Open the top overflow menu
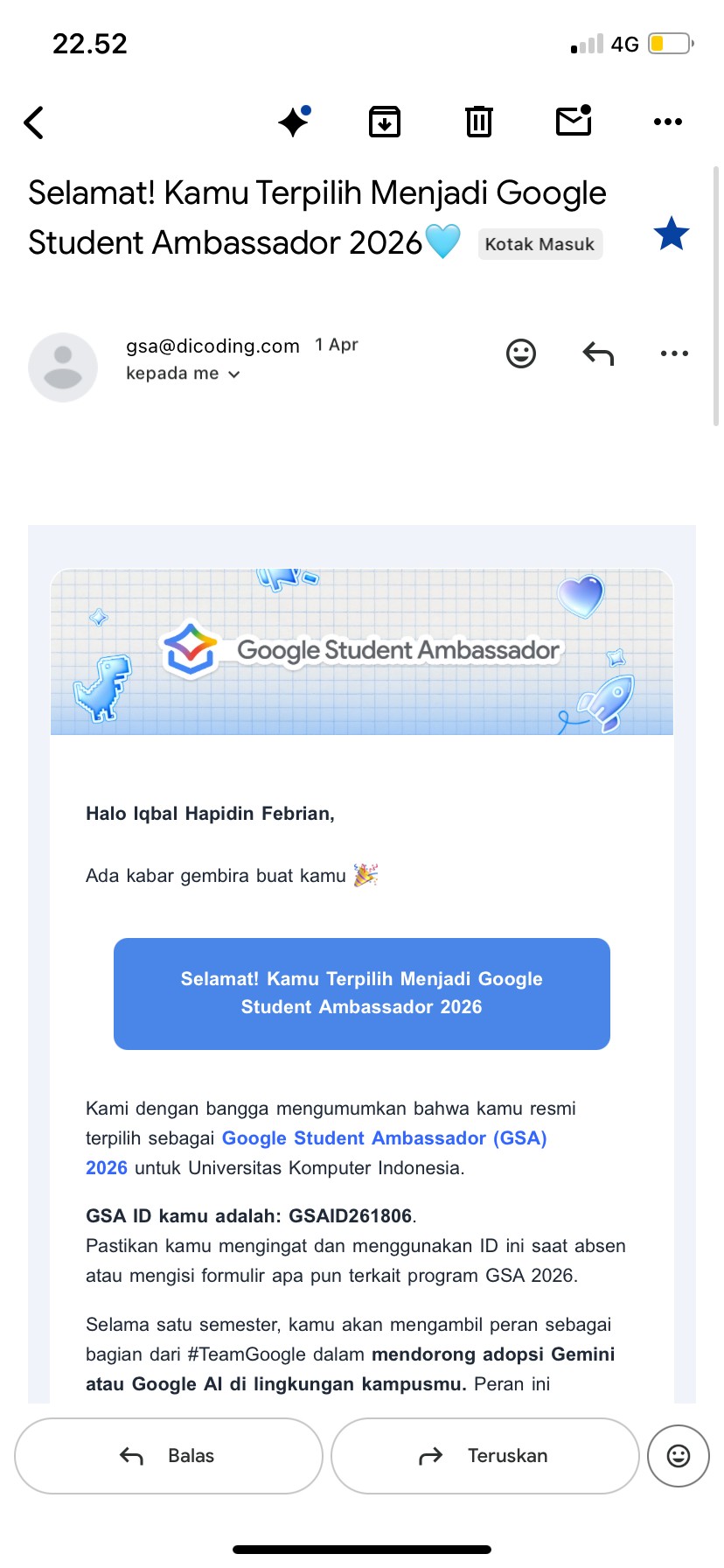This screenshot has width=724, height=1568. point(668,122)
